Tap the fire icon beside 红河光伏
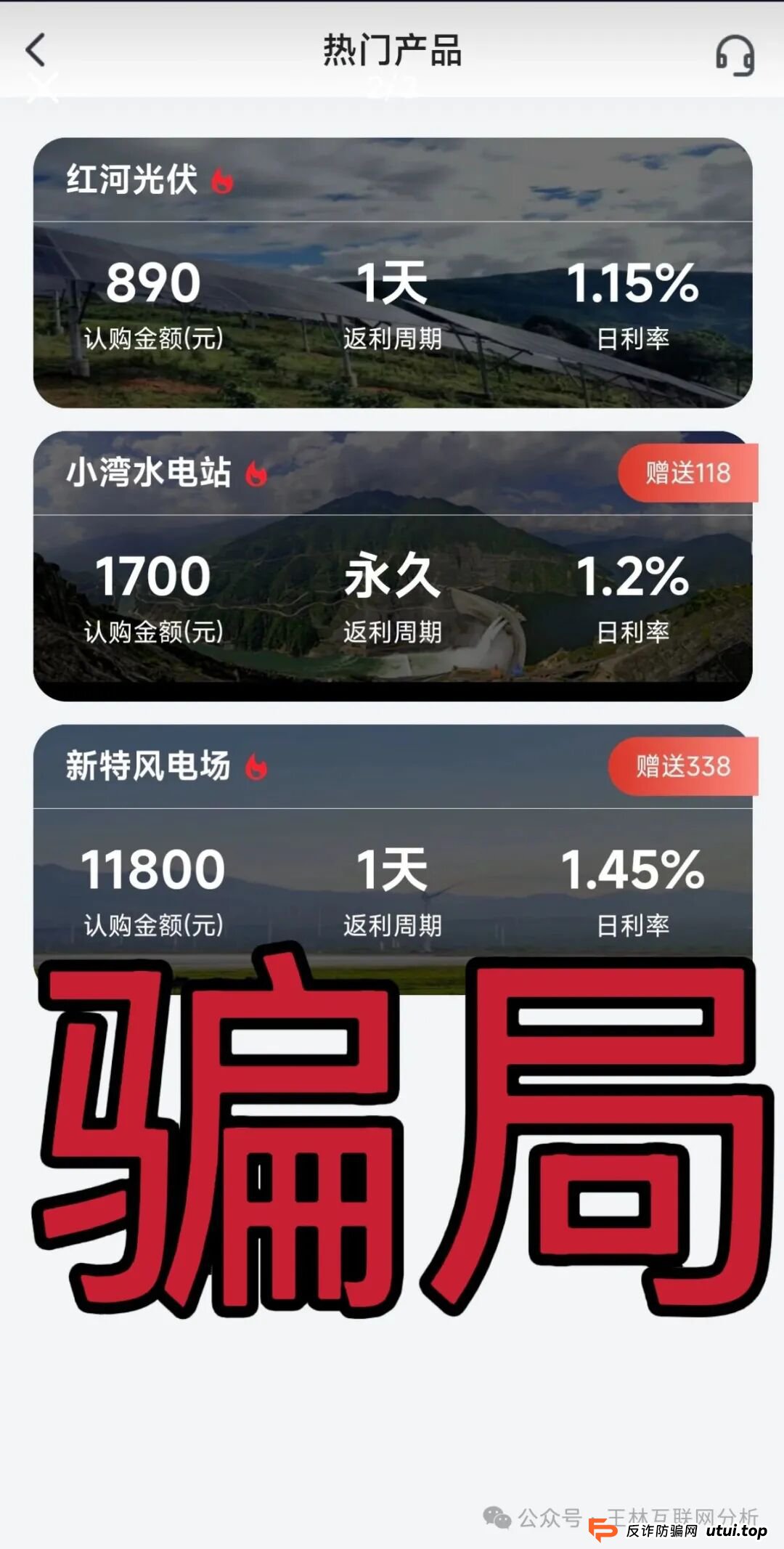784x1549 pixels. click(222, 182)
